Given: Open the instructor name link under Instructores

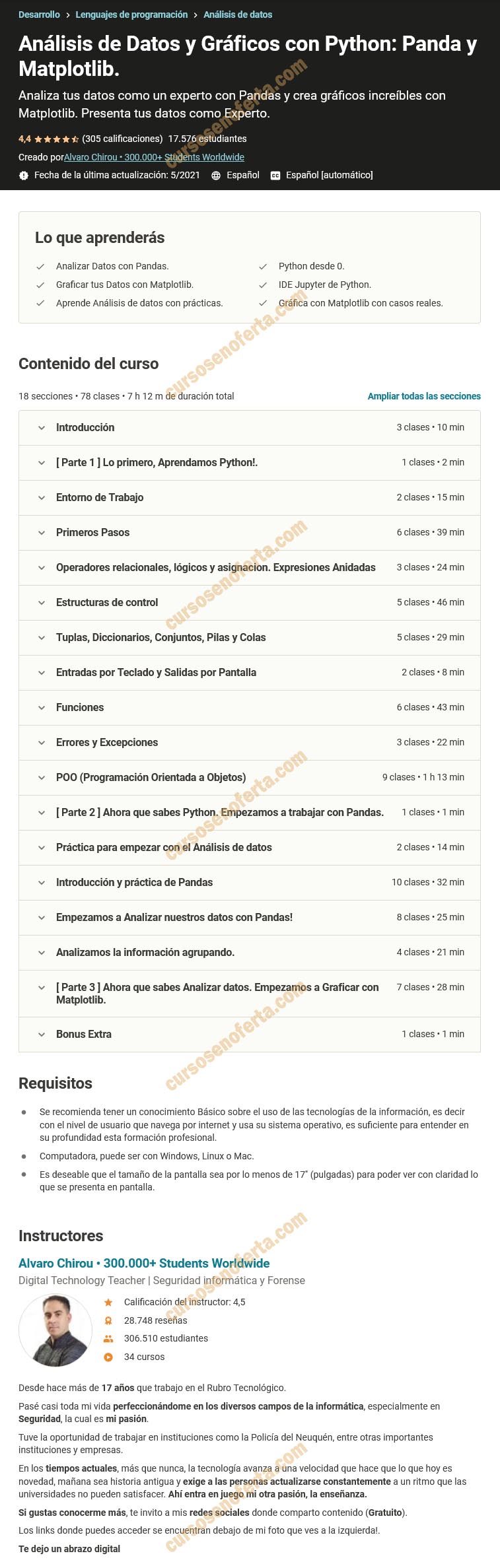Looking at the screenshot, I should (144, 1263).
